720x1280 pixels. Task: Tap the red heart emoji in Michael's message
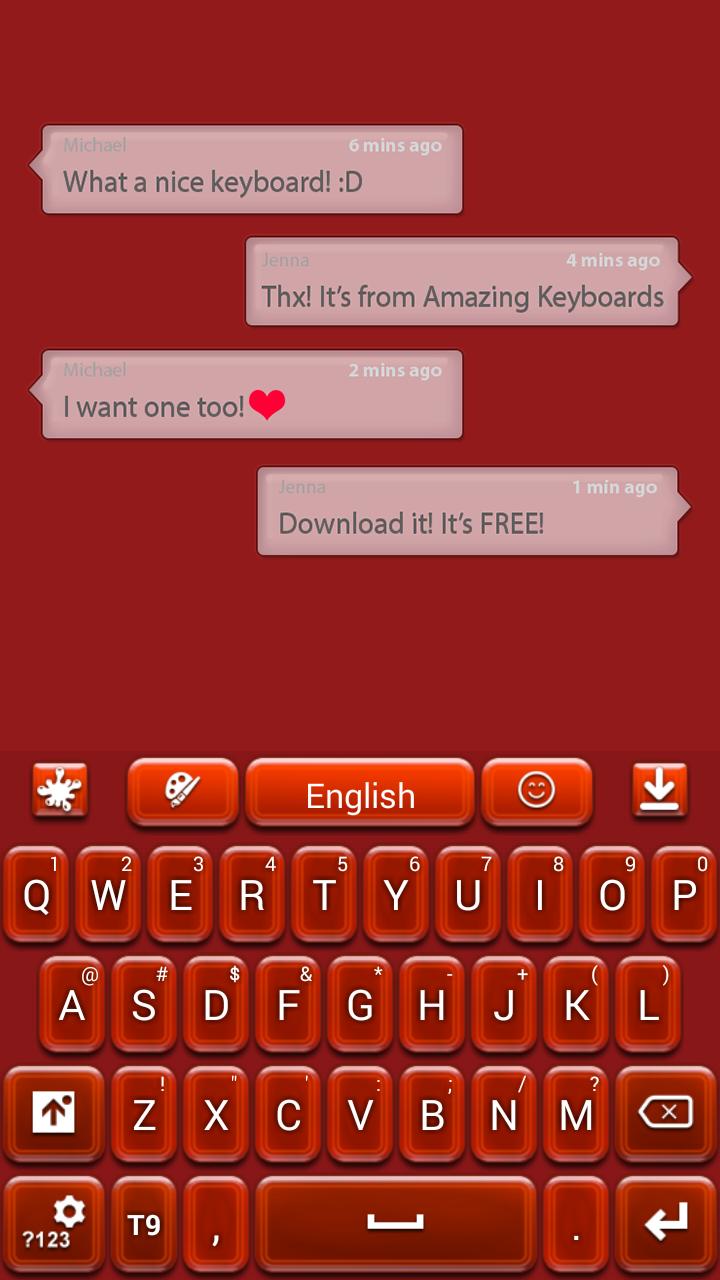point(265,404)
